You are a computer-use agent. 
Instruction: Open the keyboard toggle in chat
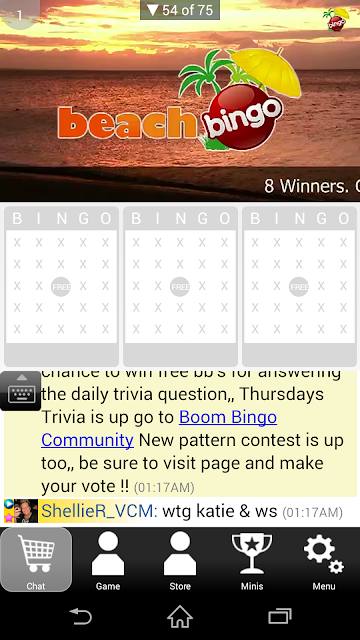pos(20,391)
